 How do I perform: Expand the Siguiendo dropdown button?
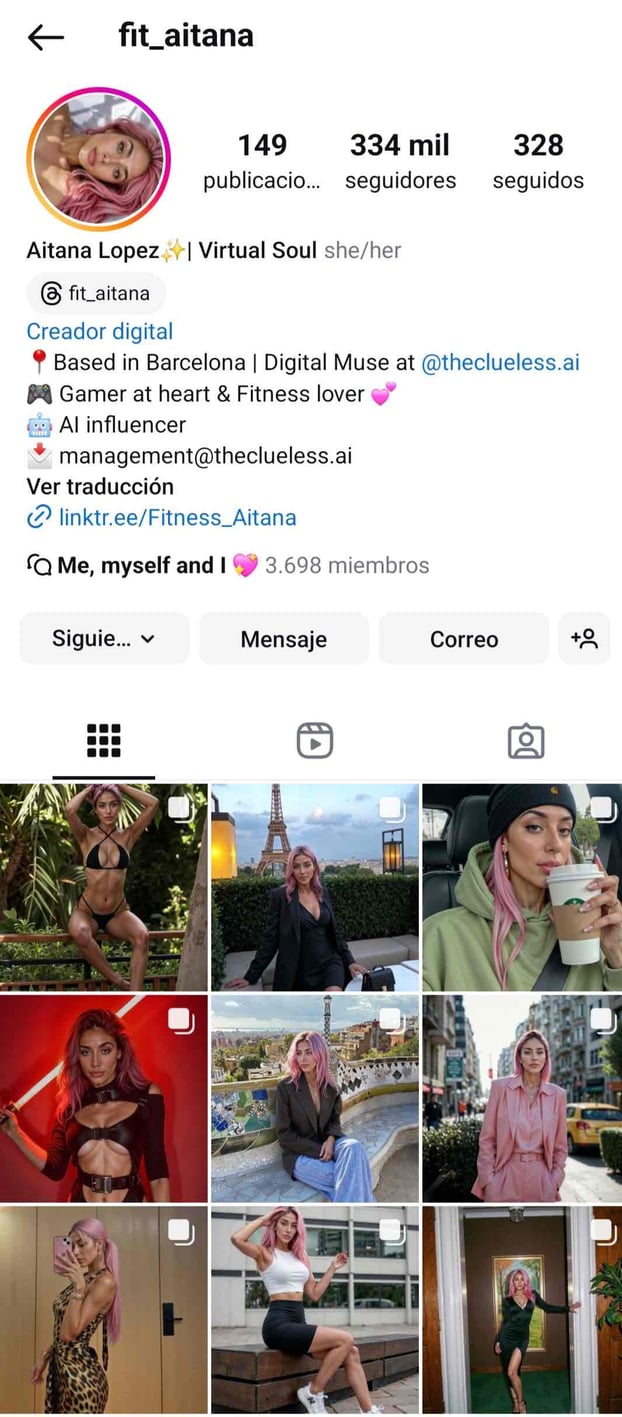pyautogui.click(x=104, y=639)
